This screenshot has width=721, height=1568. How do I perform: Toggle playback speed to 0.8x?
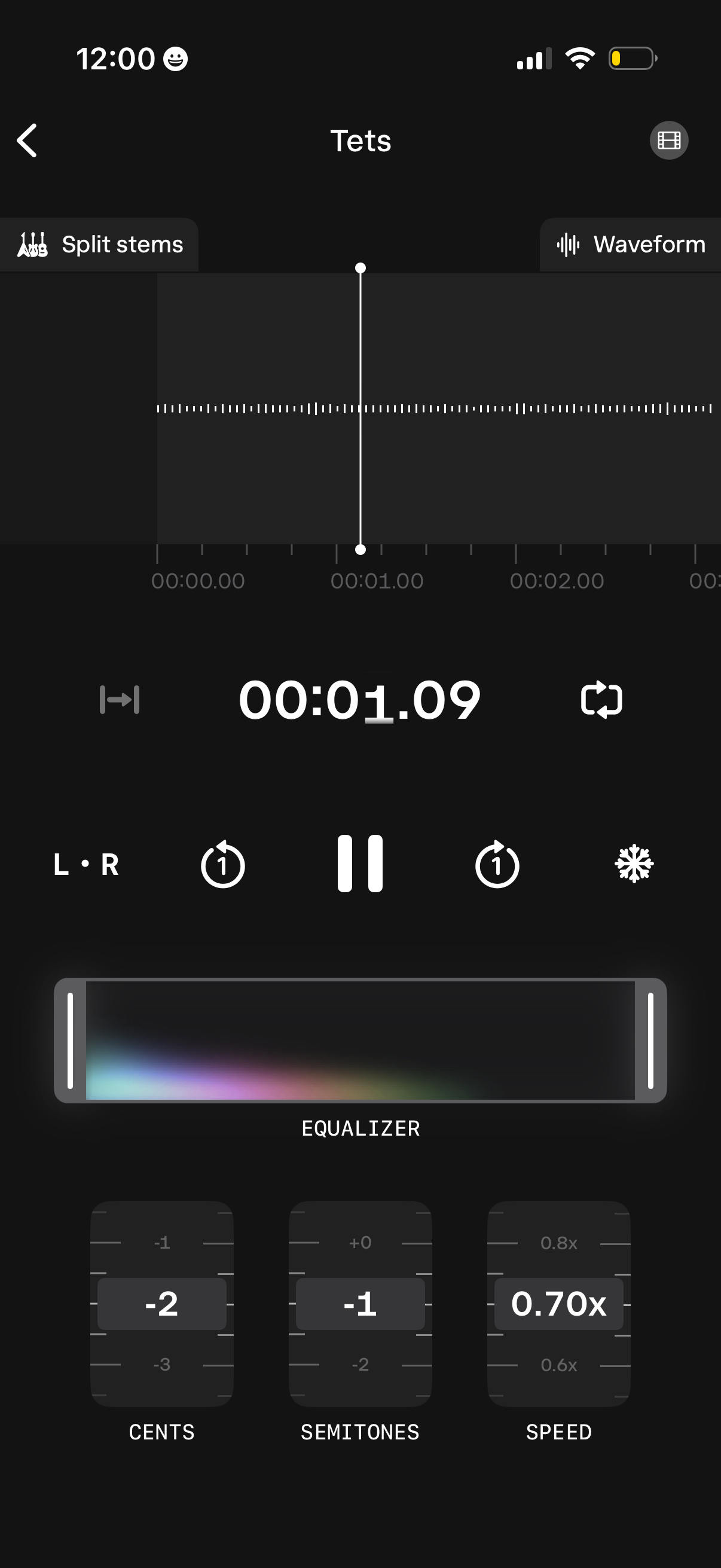pyautogui.click(x=558, y=1243)
